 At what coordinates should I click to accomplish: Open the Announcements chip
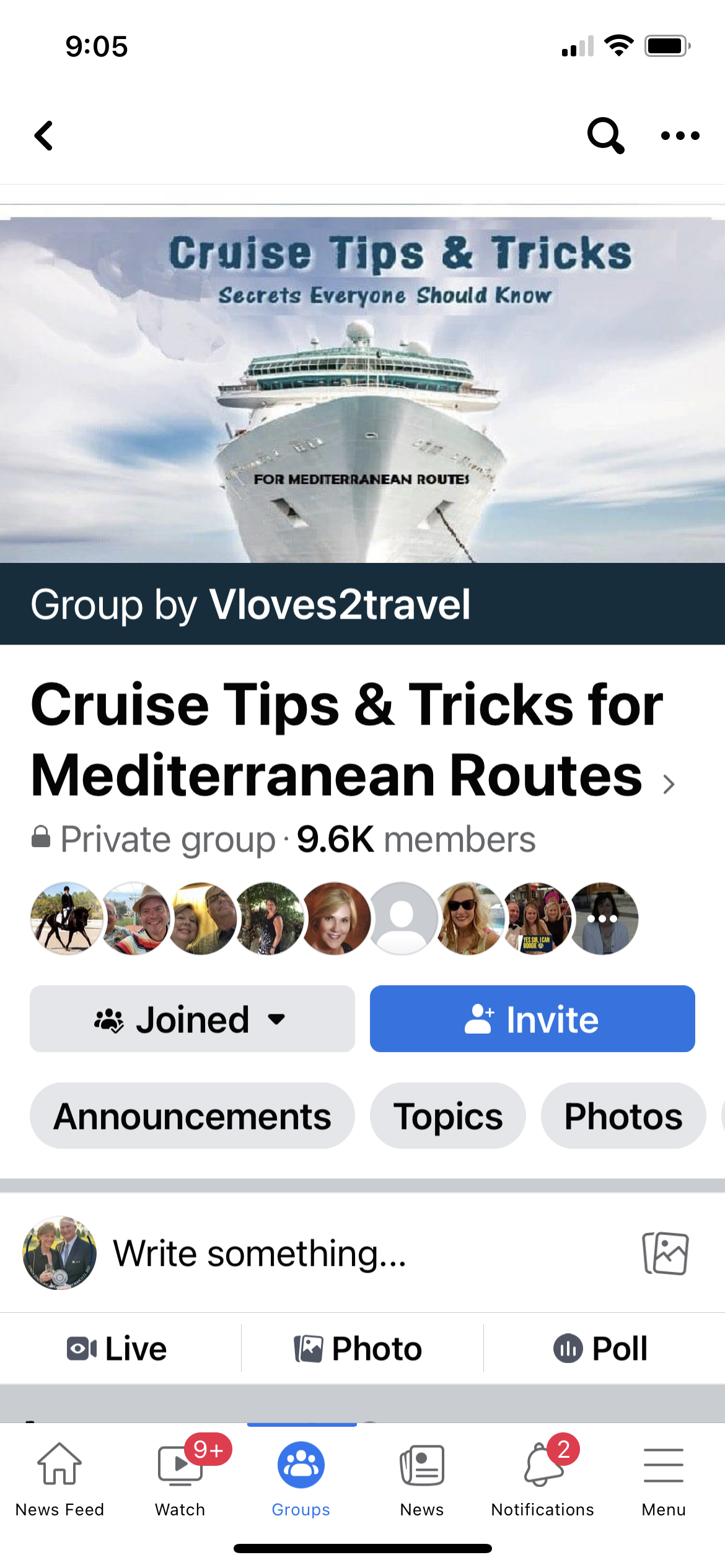click(x=192, y=1116)
